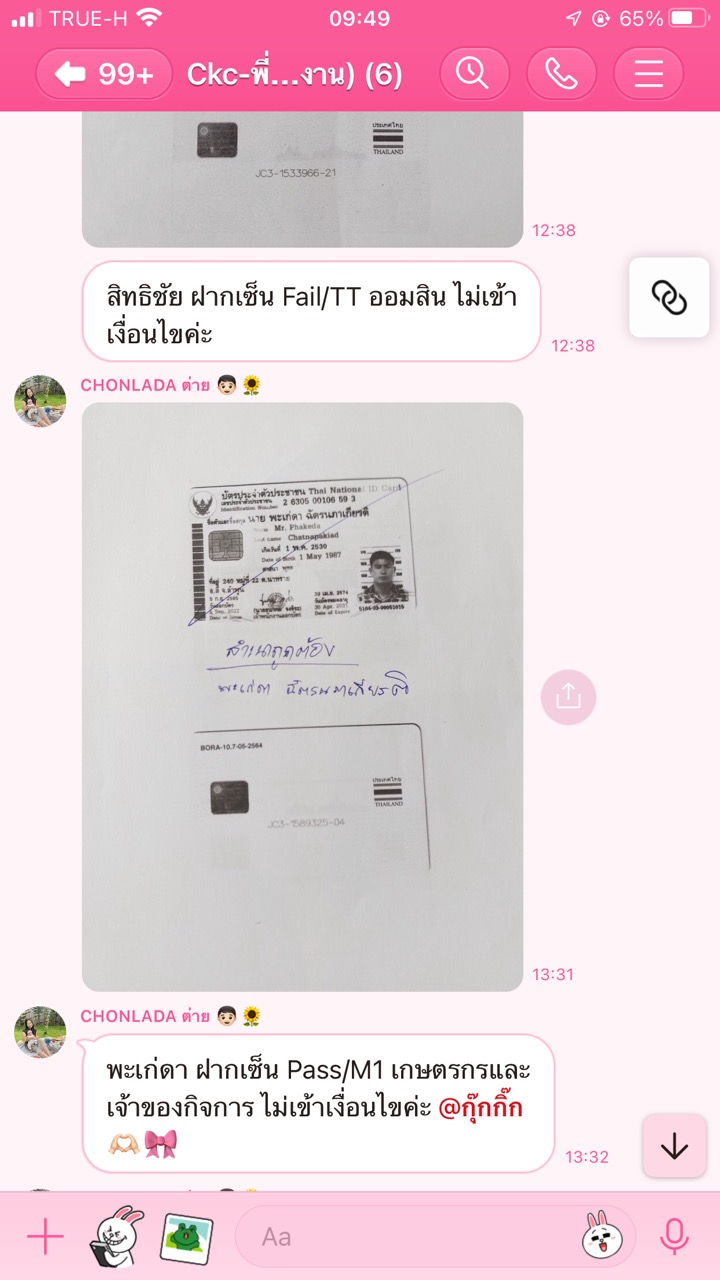This screenshot has width=720, height=1280.
Task: Start a group voice call
Action: pyautogui.click(x=561, y=74)
